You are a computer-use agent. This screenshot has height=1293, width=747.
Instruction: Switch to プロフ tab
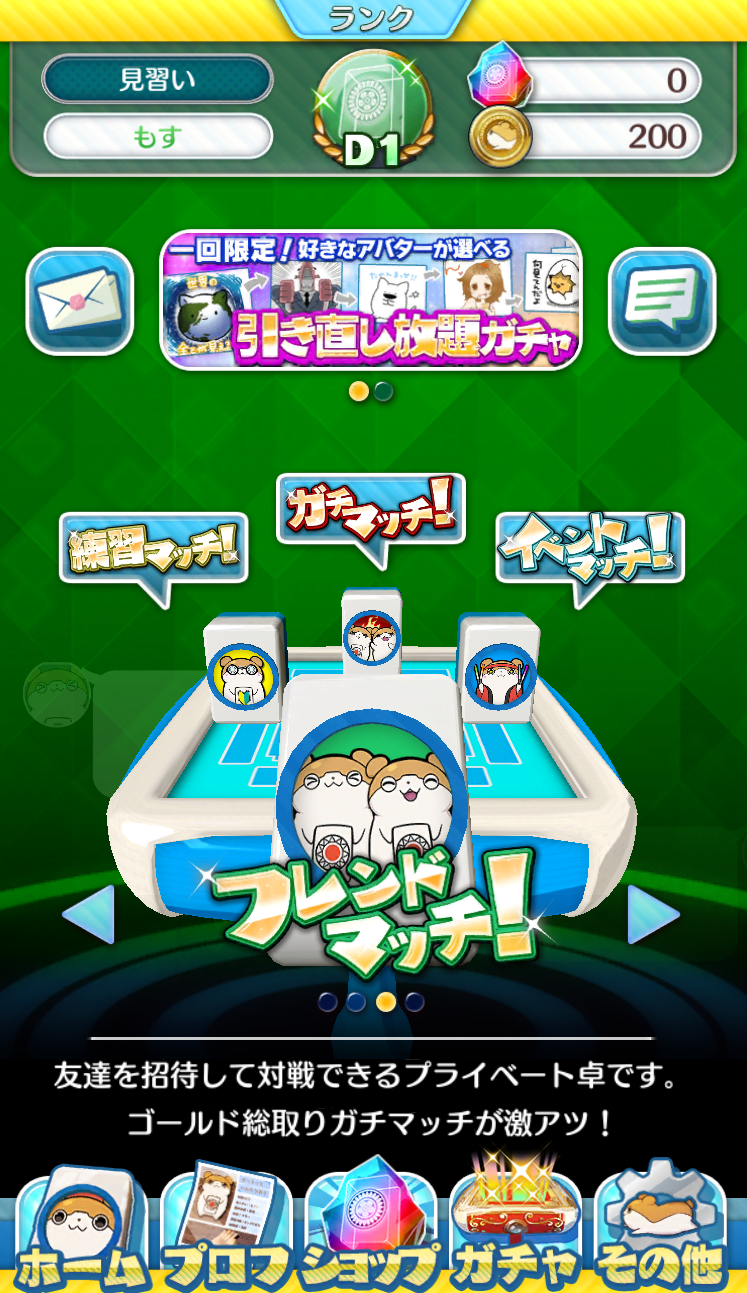(x=226, y=1230)
